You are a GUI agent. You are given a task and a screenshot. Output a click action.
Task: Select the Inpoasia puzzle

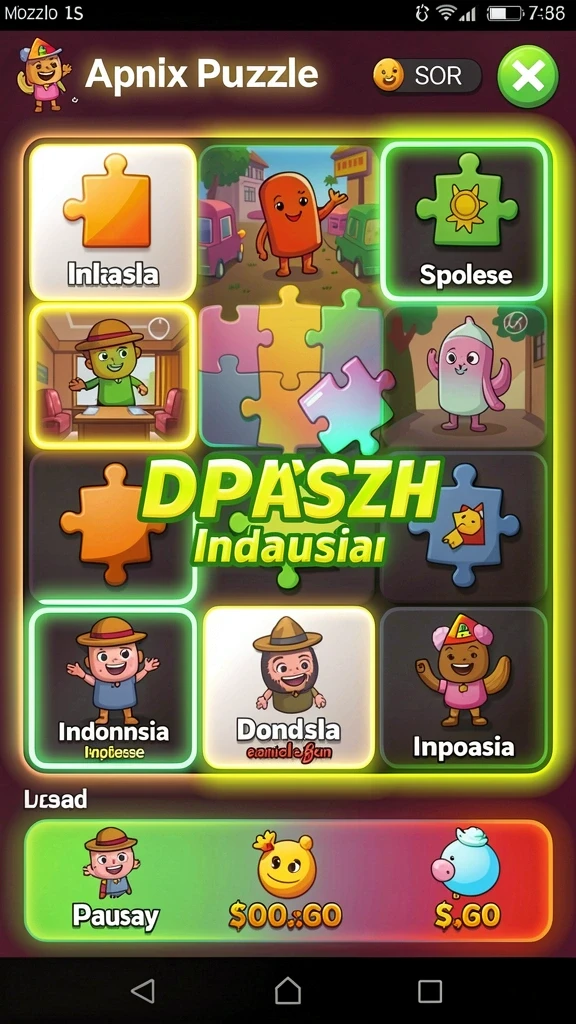coord(464,688)
